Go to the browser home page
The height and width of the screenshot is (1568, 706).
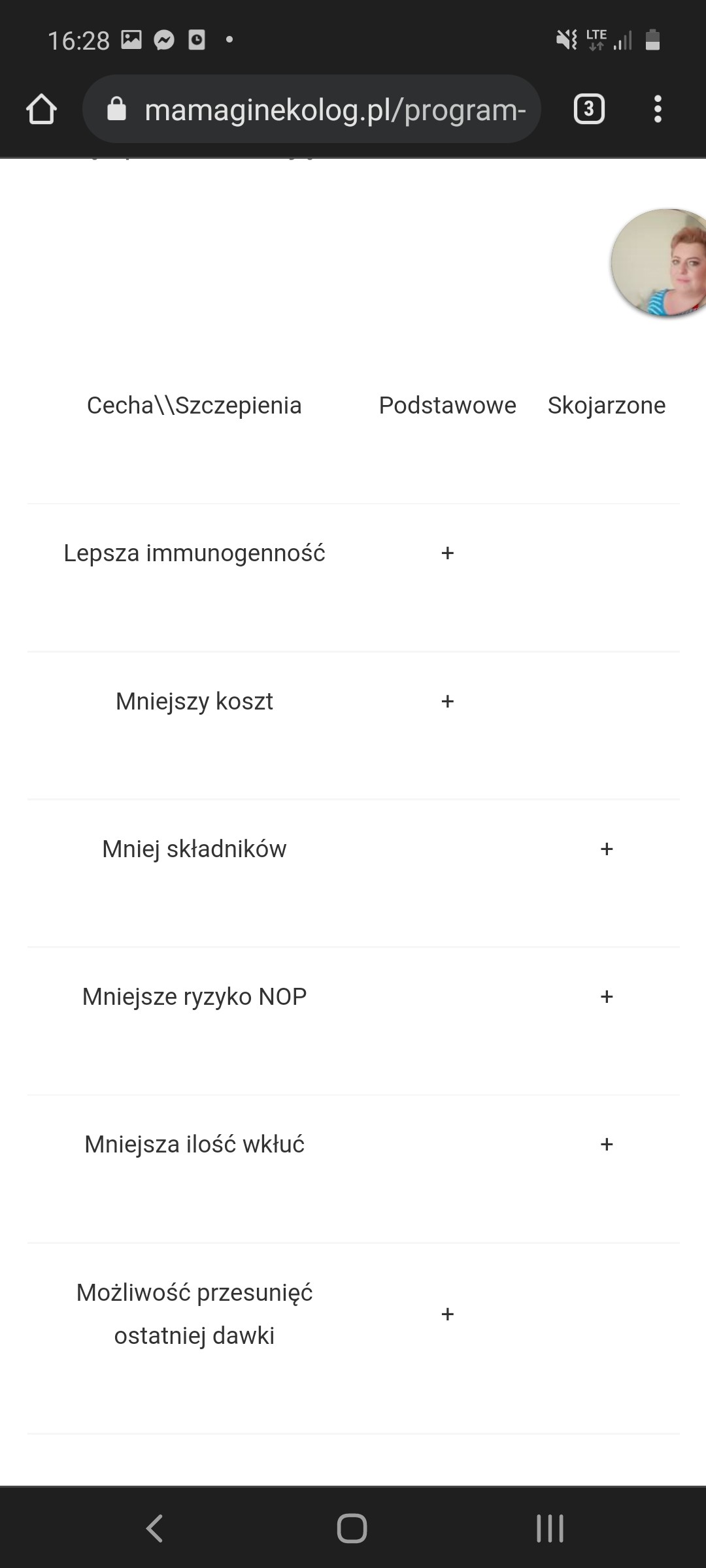tap(41, 109)
